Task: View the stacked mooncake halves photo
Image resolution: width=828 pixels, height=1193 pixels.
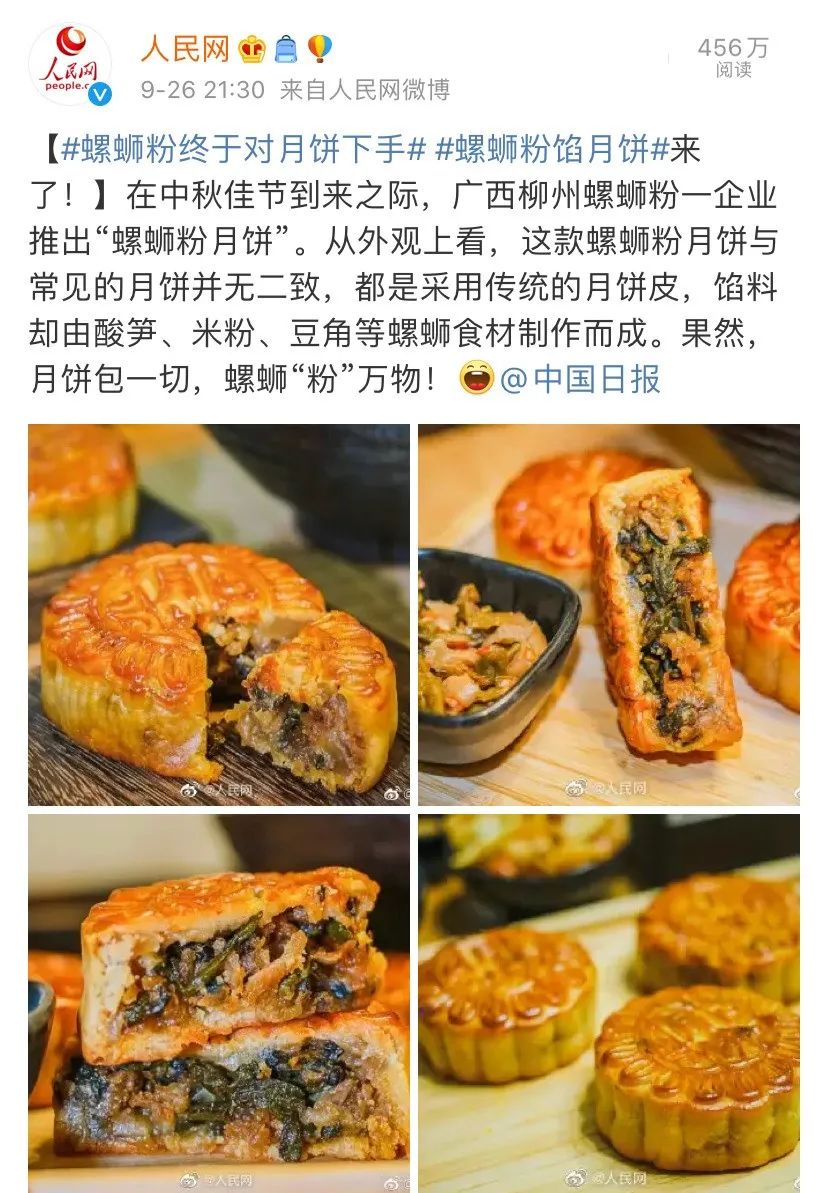Action: [218, 1002]
